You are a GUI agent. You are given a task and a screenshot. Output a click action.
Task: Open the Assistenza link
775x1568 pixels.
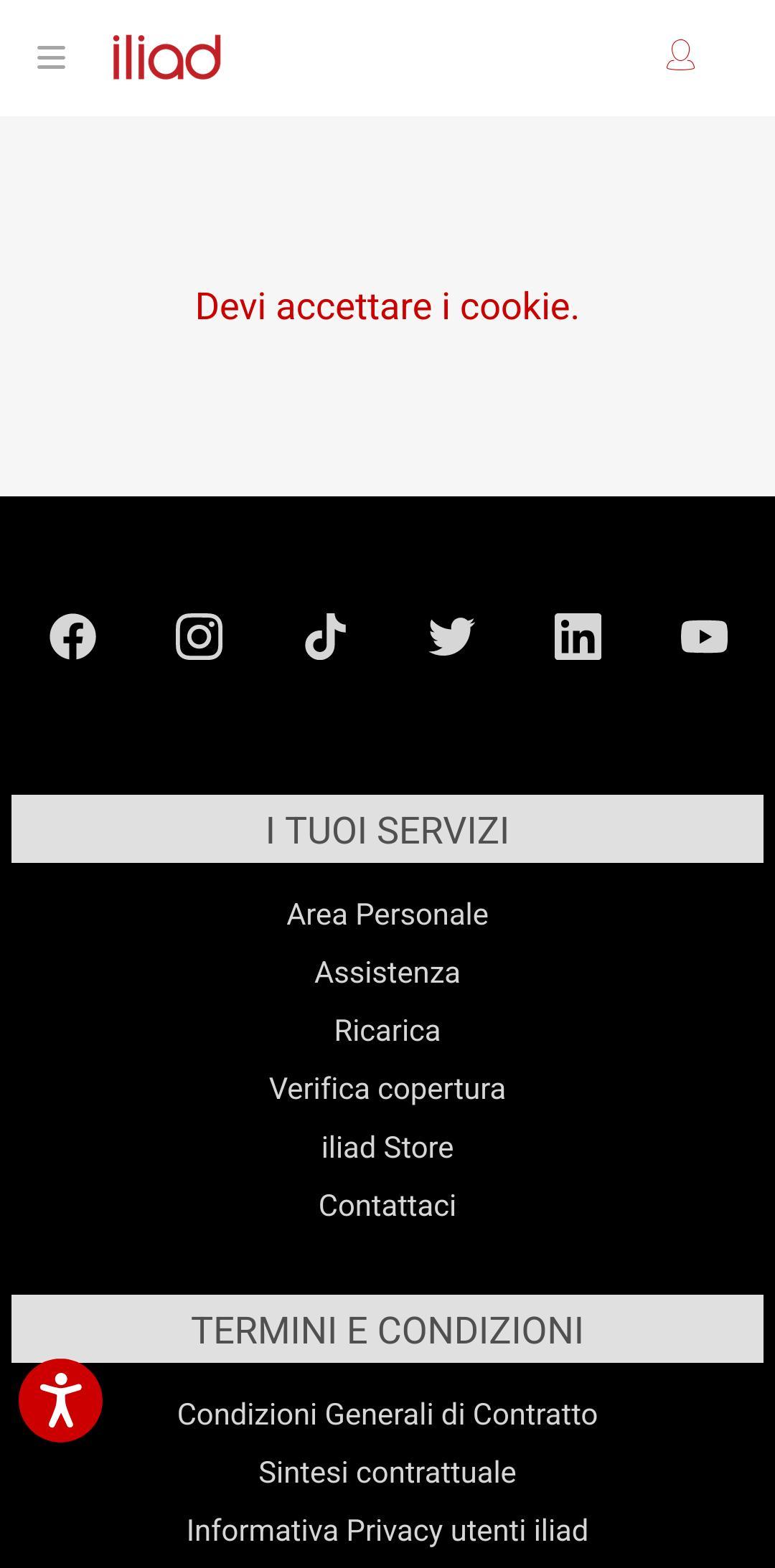click(x=387, y=973)
